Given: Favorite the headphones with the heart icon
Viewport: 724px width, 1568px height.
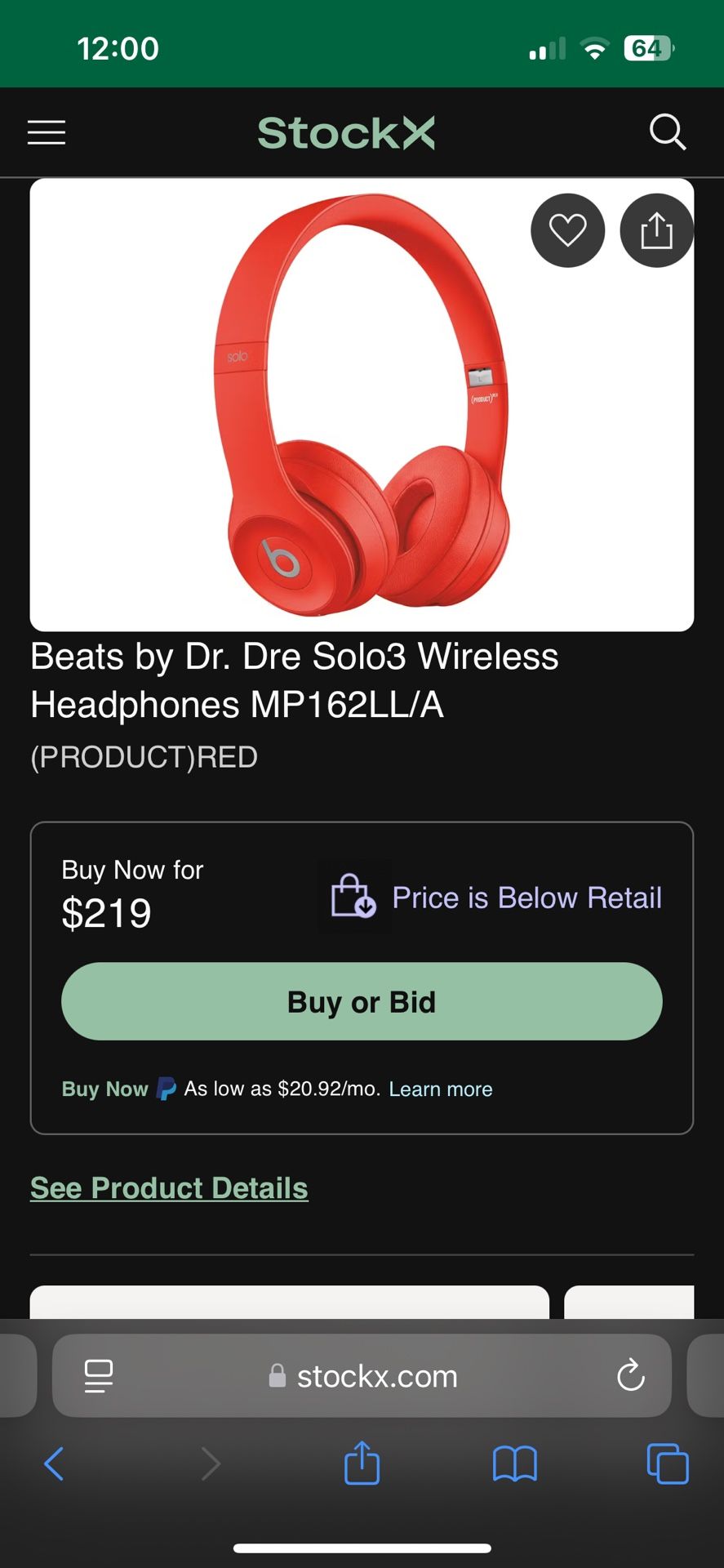Looking at the screenshot, I should 567,230.
